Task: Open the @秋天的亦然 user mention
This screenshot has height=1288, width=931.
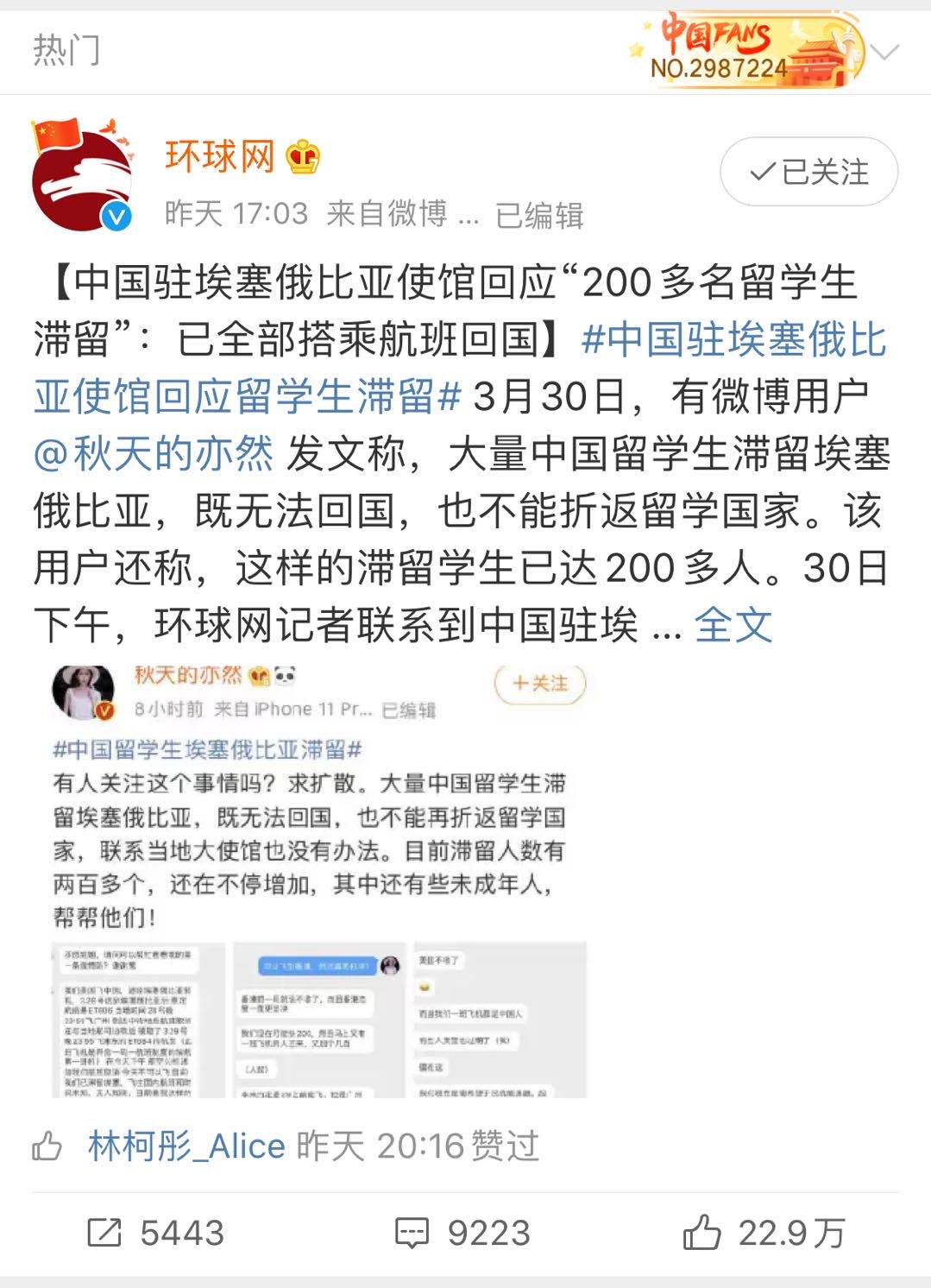Action: point(154,453)
